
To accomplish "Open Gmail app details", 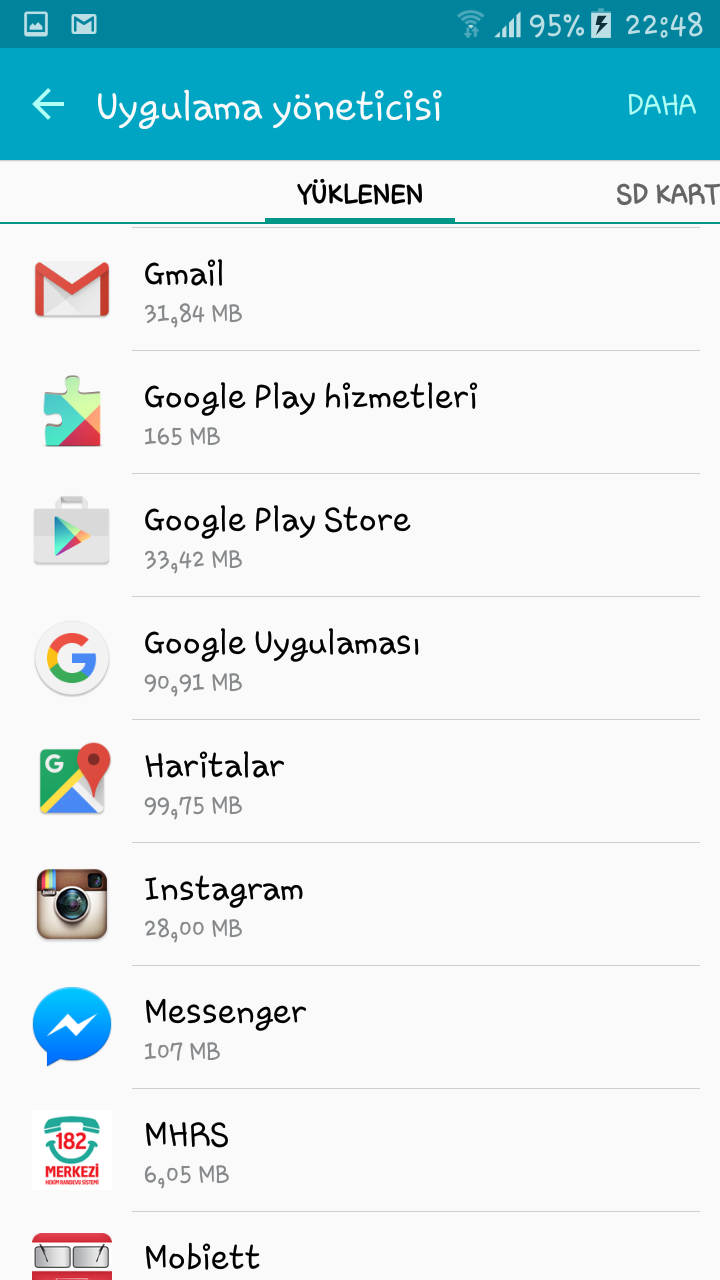I will (360, 290).
